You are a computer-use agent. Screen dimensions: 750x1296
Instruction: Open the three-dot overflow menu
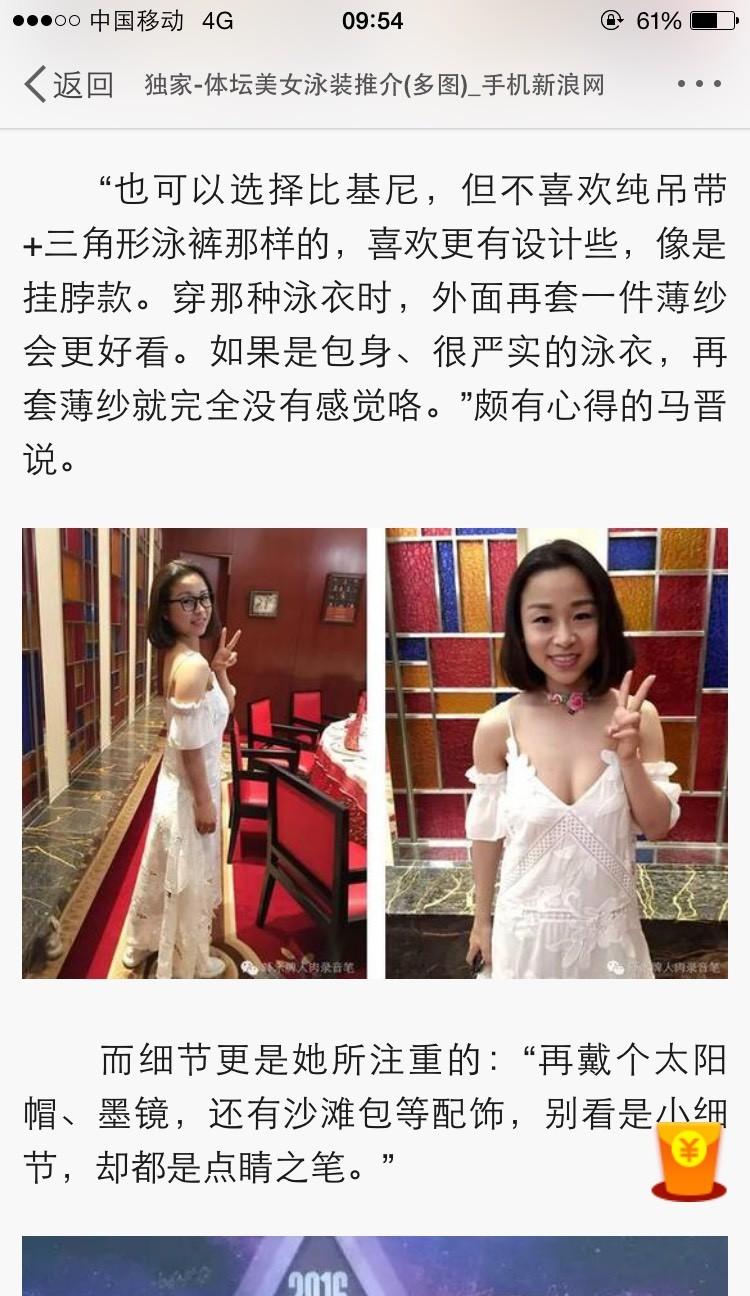(698, 85)
